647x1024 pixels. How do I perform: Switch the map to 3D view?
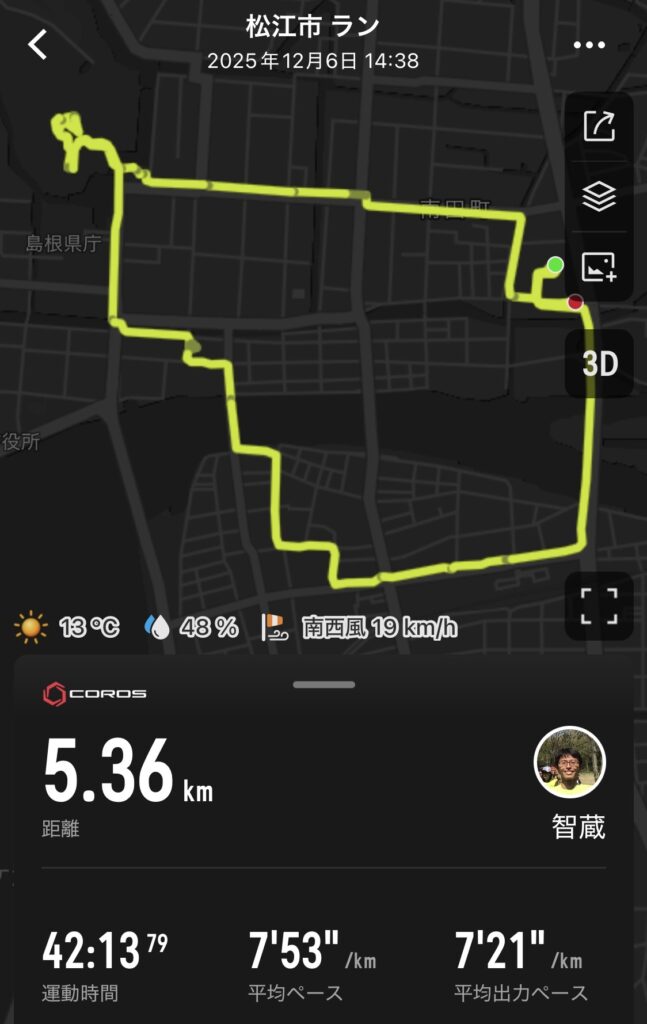[599, 363]
